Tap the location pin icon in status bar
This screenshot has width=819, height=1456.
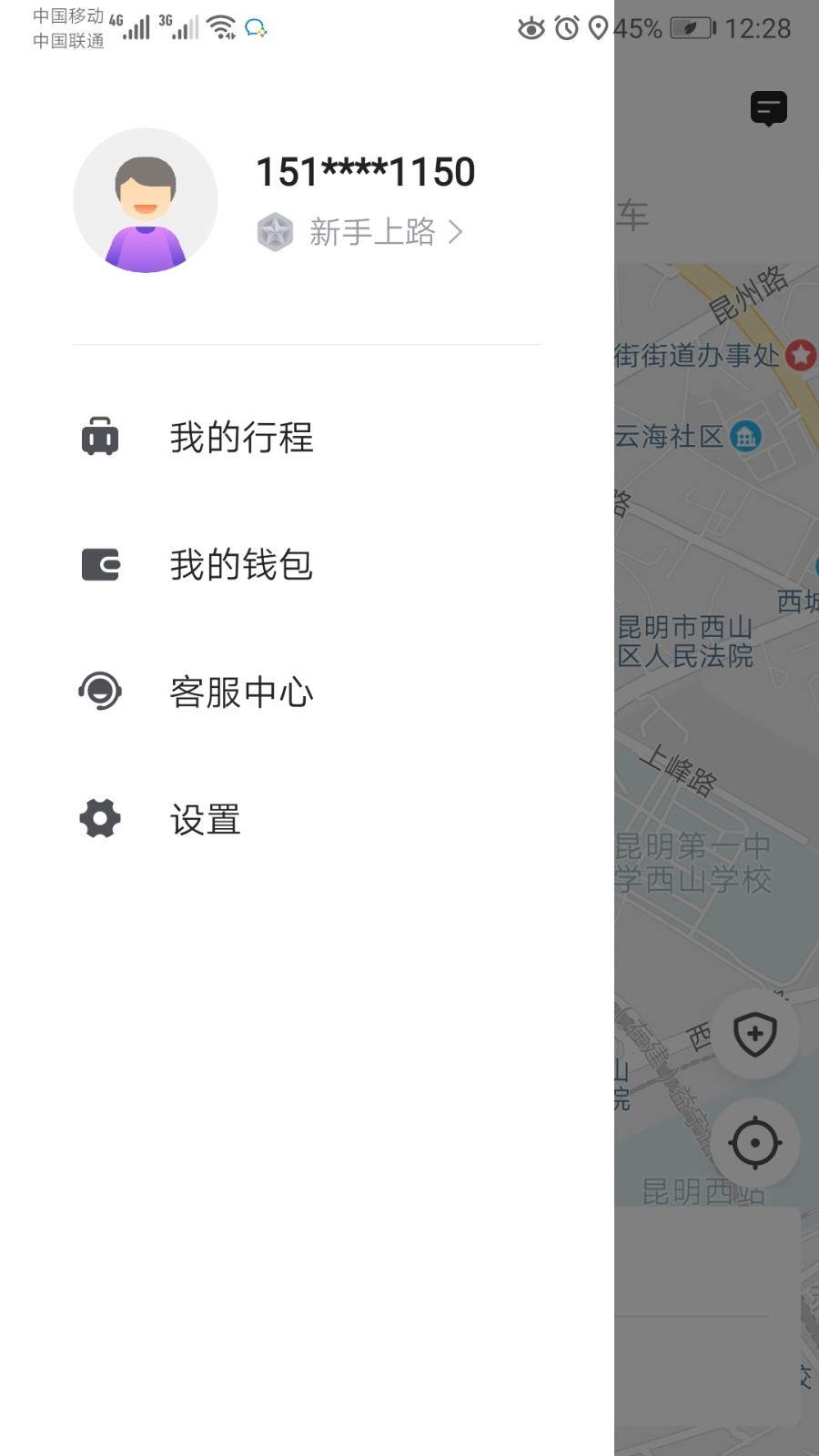click(x=598, y=29)
